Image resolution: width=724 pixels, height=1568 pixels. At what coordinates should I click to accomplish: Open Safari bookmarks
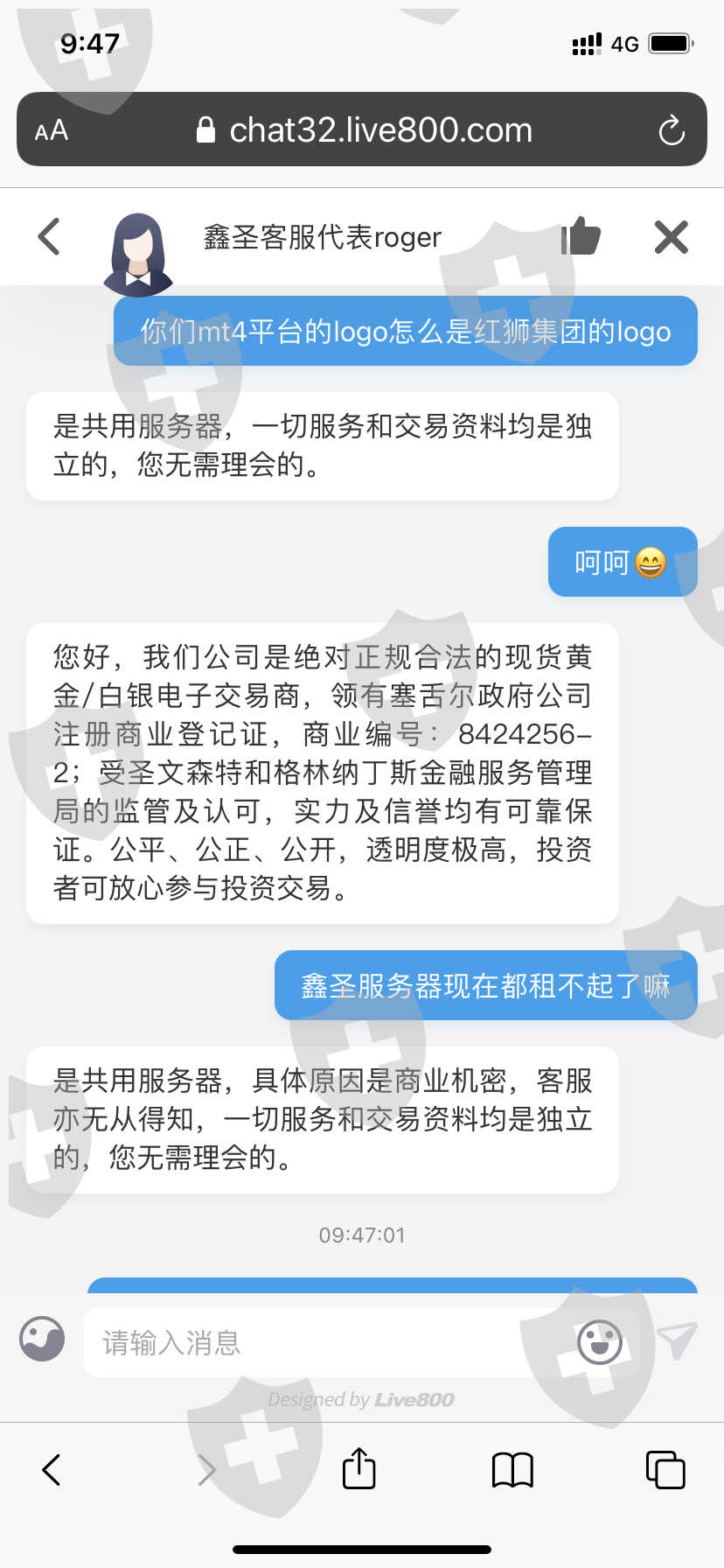tap(512, 1470)
